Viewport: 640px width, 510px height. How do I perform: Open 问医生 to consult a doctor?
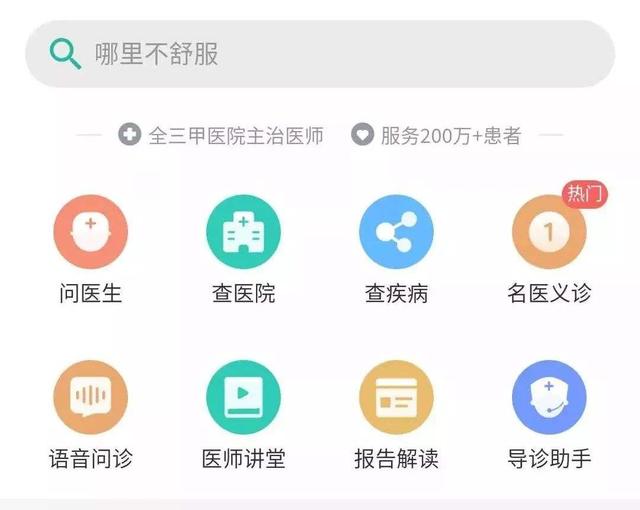[x=91, y=232]
